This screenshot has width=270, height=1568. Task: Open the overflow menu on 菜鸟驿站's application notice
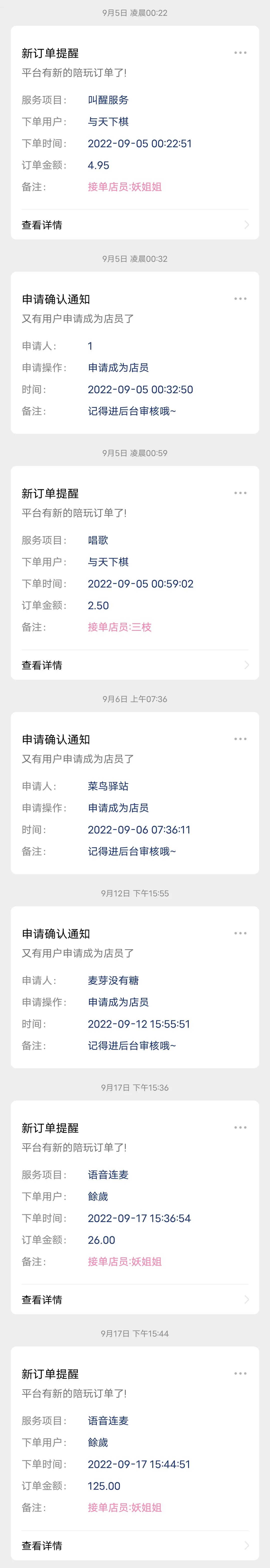[241, 739]
